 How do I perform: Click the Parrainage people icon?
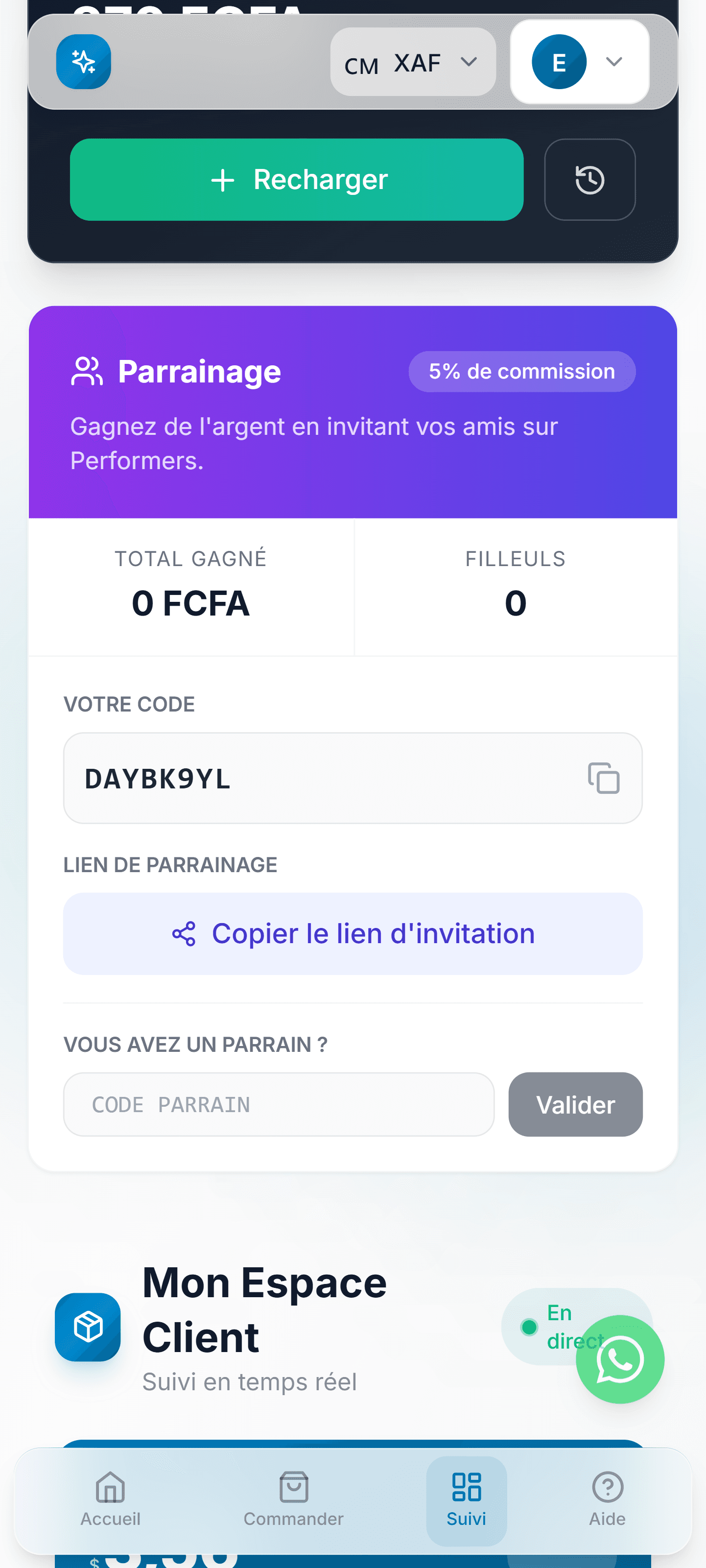(x=88, y=371)
